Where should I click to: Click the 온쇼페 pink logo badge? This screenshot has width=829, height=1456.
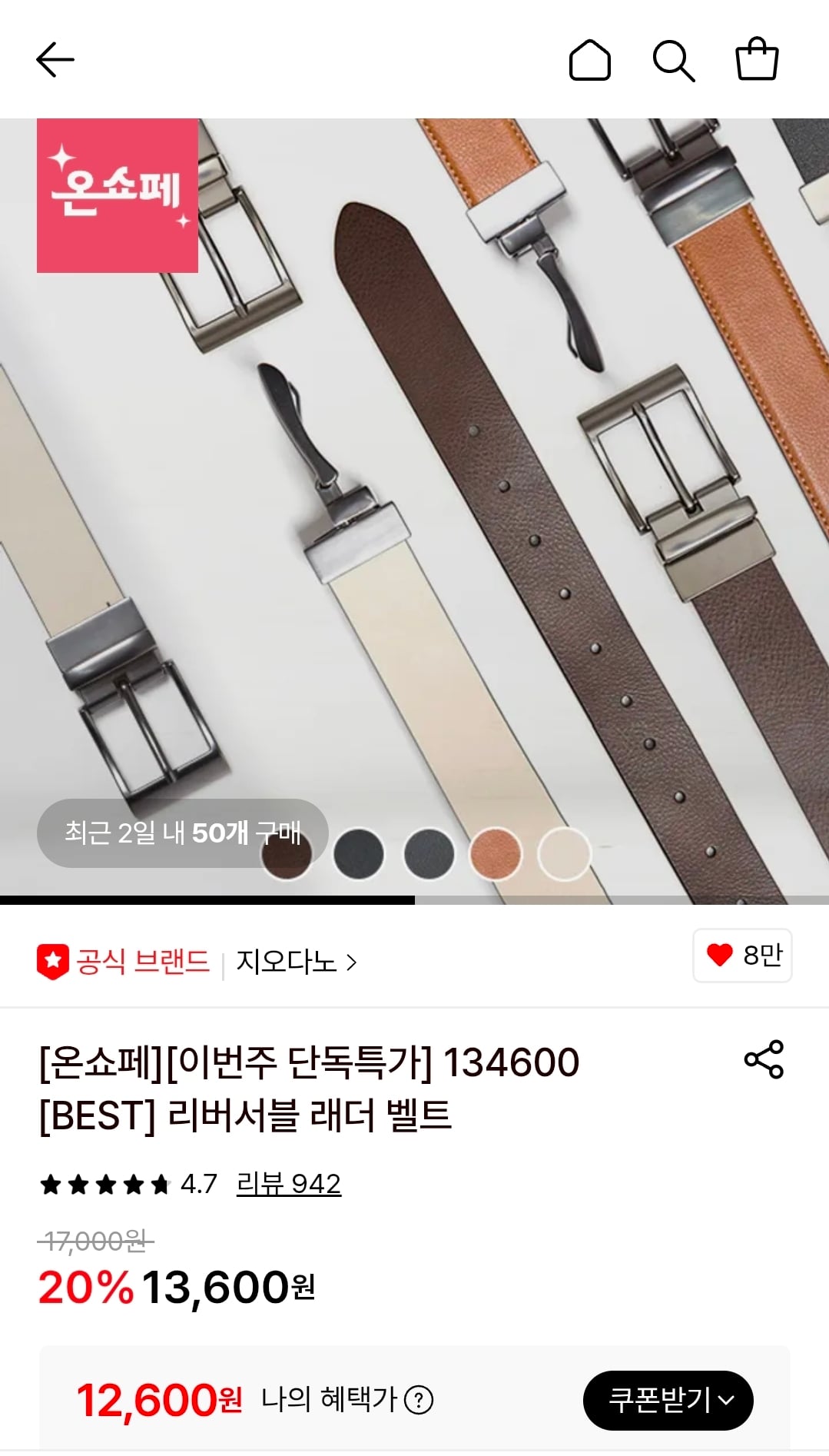118,194
